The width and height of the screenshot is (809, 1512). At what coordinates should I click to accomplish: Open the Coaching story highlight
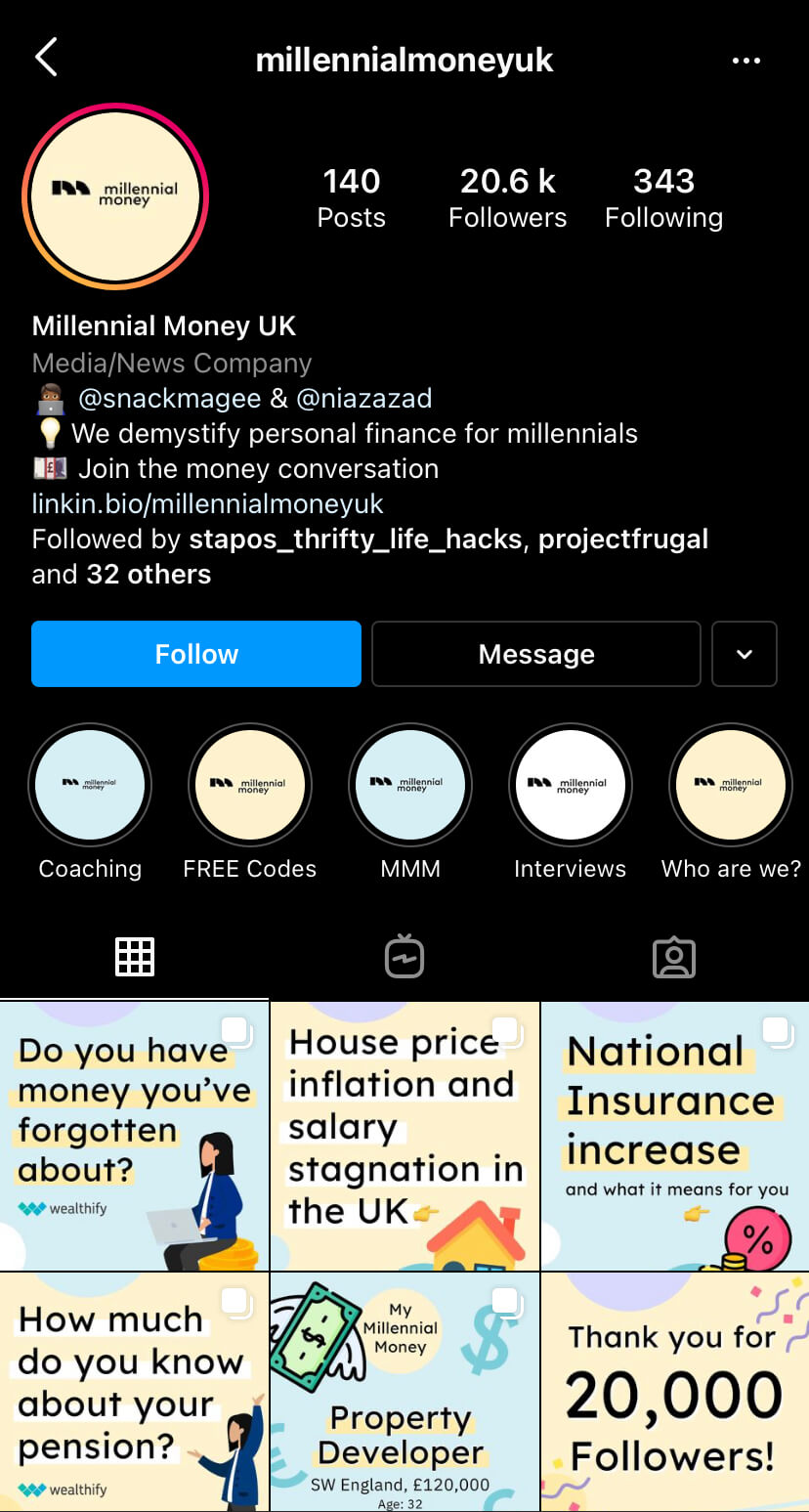point(90,785)
